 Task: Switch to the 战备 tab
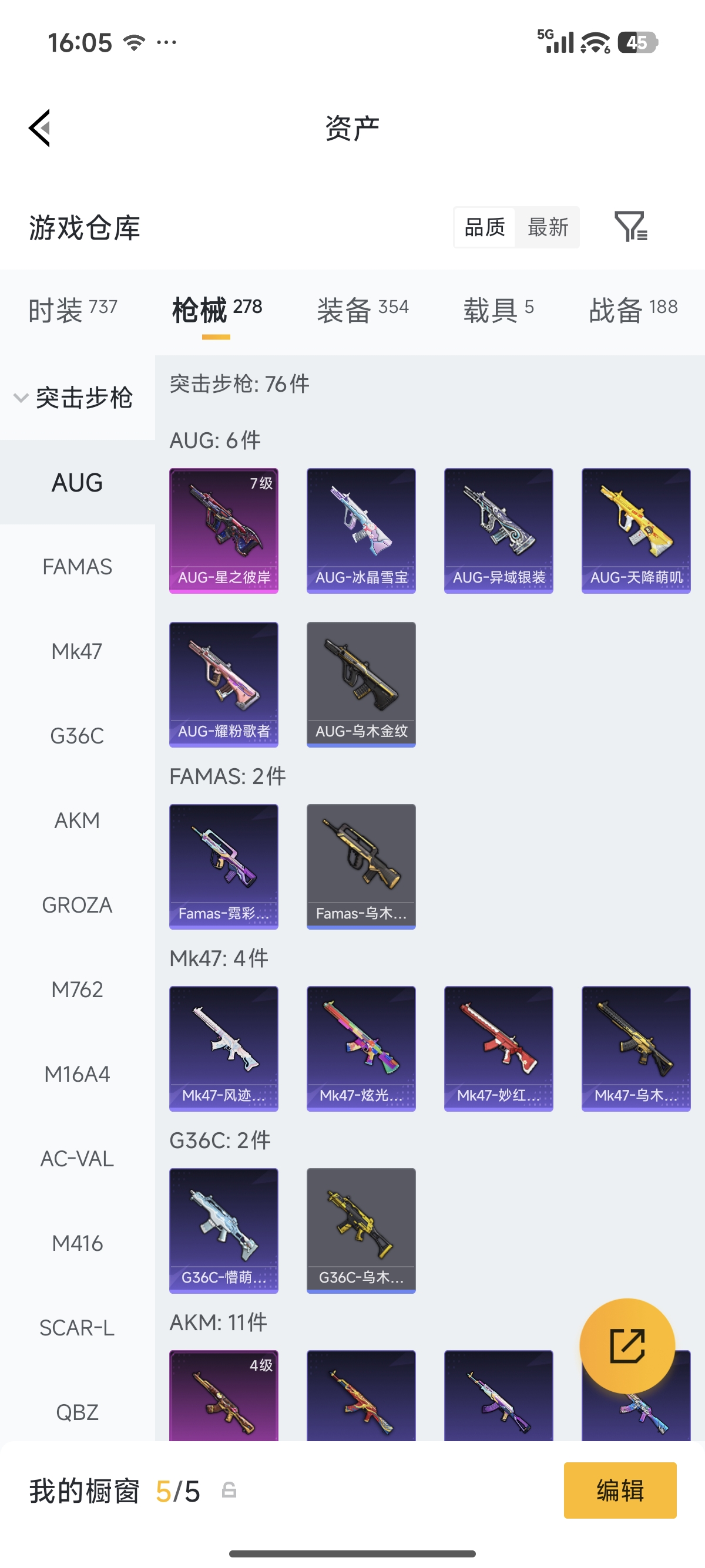(x=633, y=310)
